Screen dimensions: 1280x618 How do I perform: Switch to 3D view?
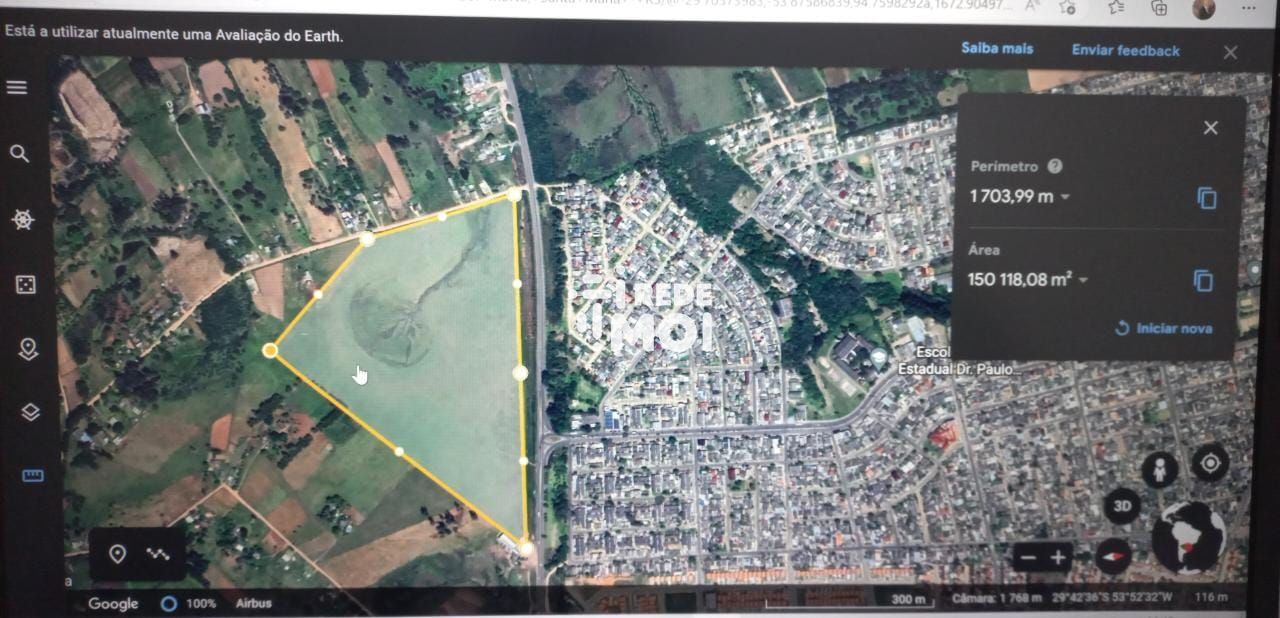[1122, 507]
